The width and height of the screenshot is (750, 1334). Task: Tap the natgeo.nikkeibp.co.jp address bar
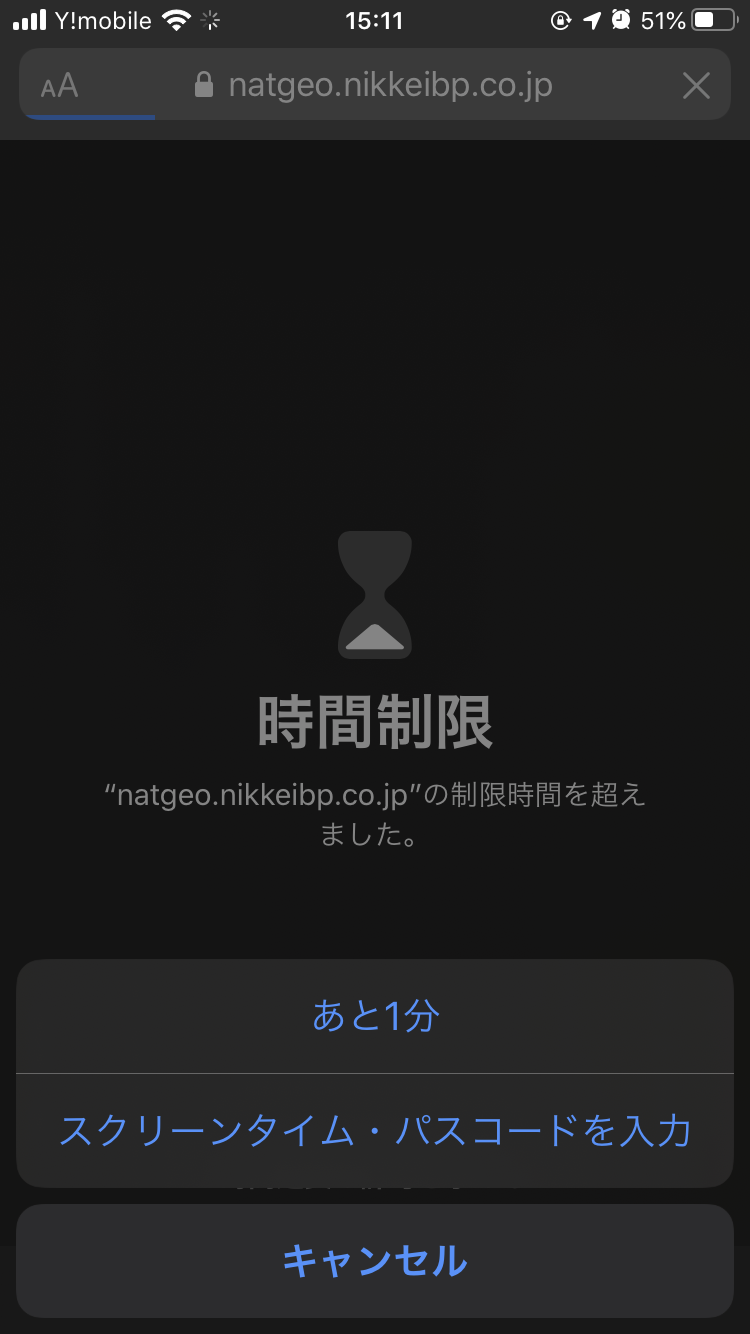(388, 86)
